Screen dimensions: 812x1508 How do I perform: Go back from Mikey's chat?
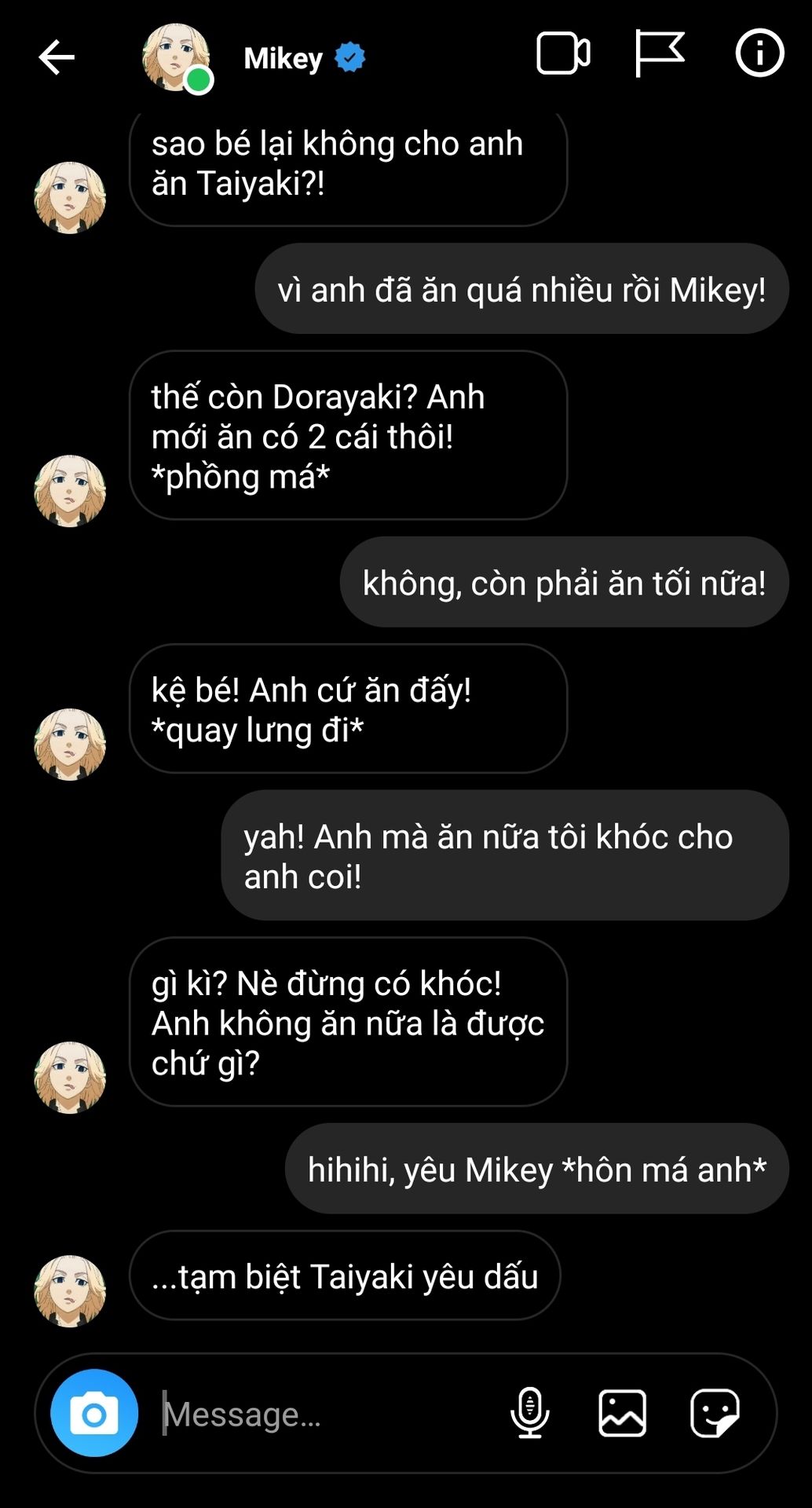pyautogui.click(x=57, y=57)
